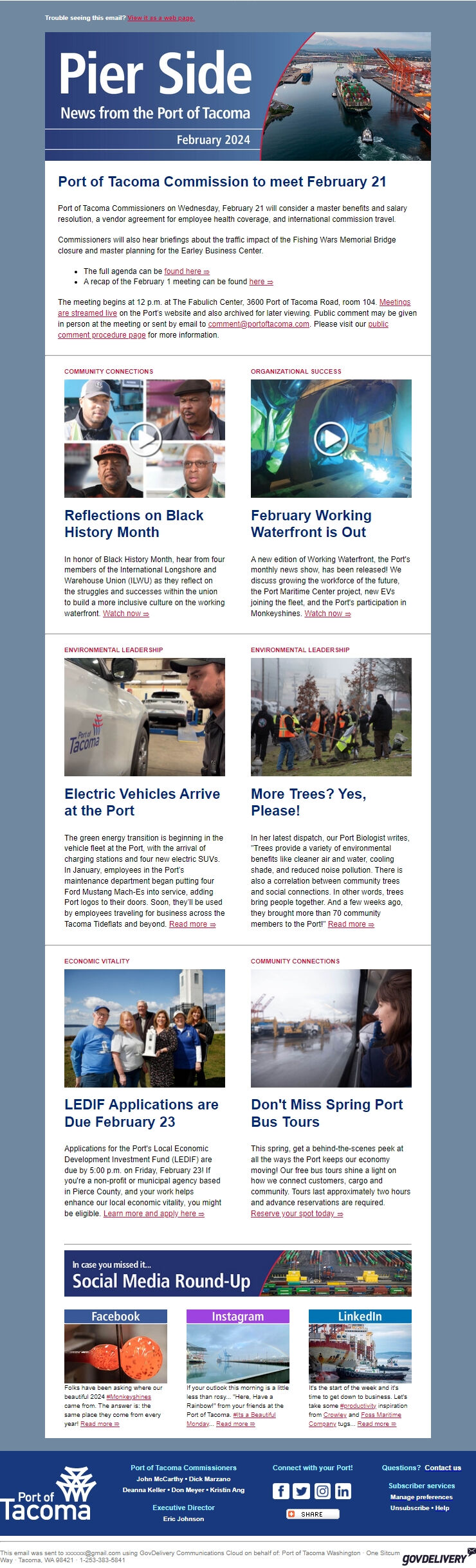
Task: Tap the Share button
Action: click(312, 1514)
